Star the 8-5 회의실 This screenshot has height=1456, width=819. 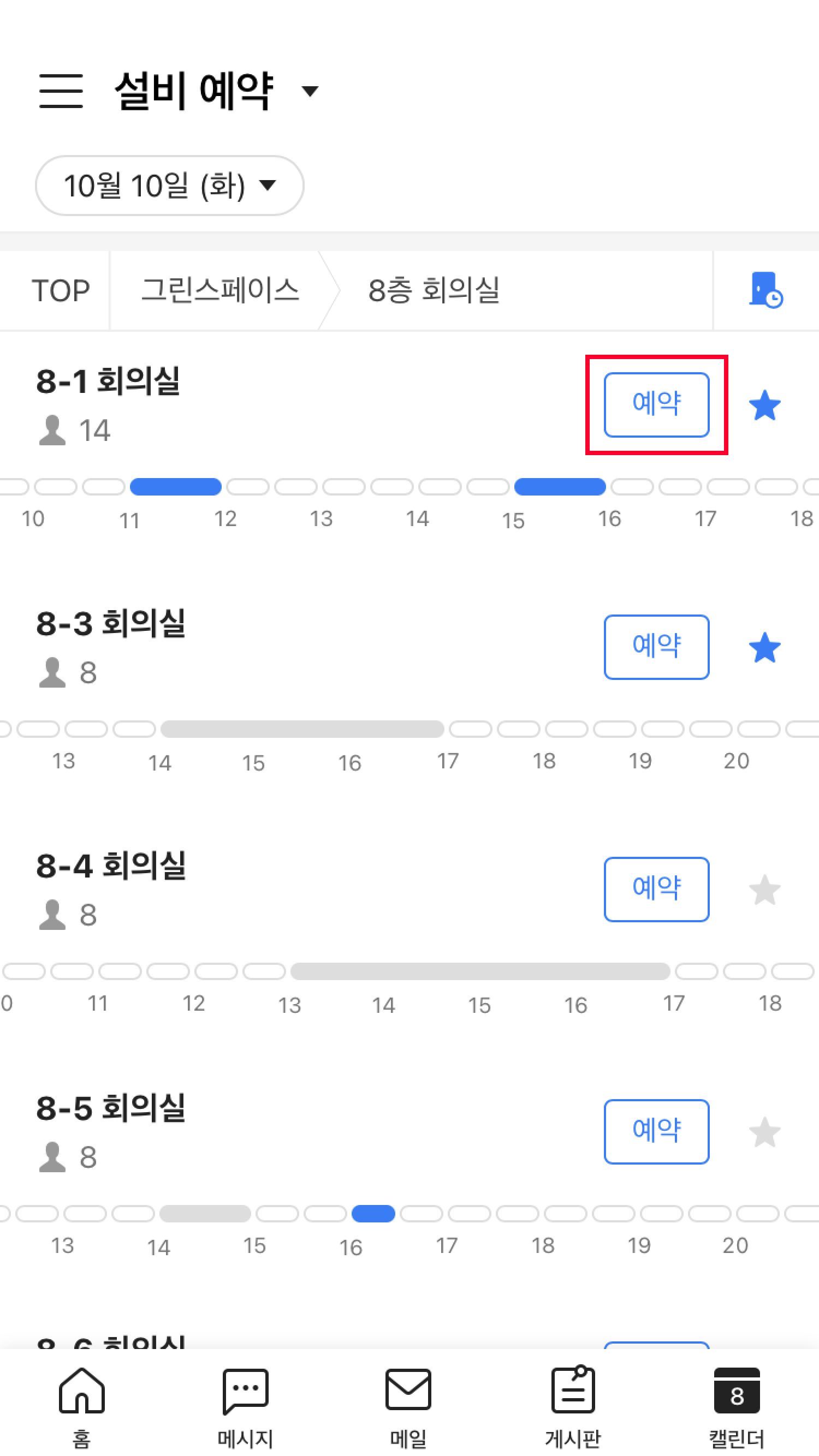point(765,1133)
